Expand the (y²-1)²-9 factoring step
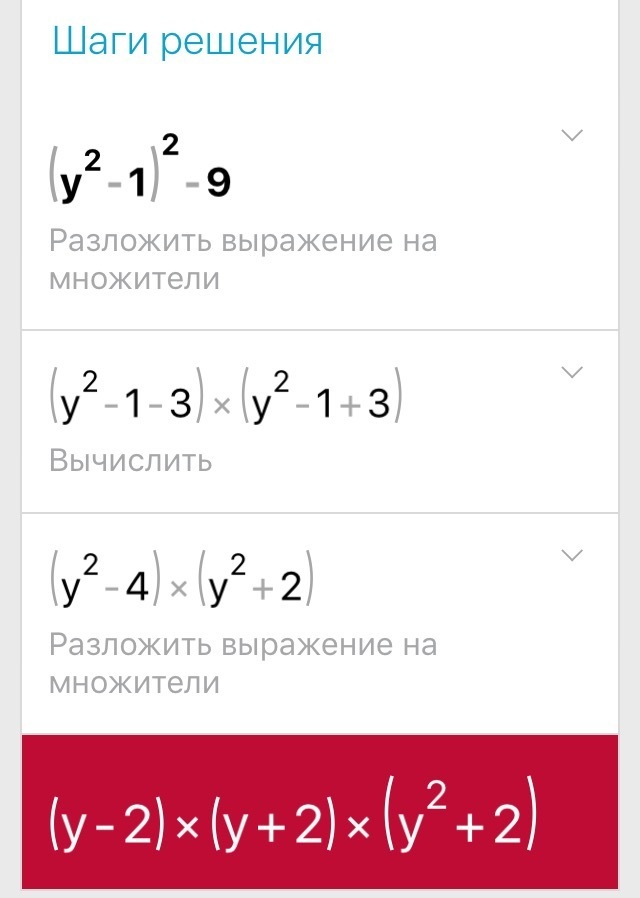This screenshot has height=898, width=640. [x=572, y=136]
